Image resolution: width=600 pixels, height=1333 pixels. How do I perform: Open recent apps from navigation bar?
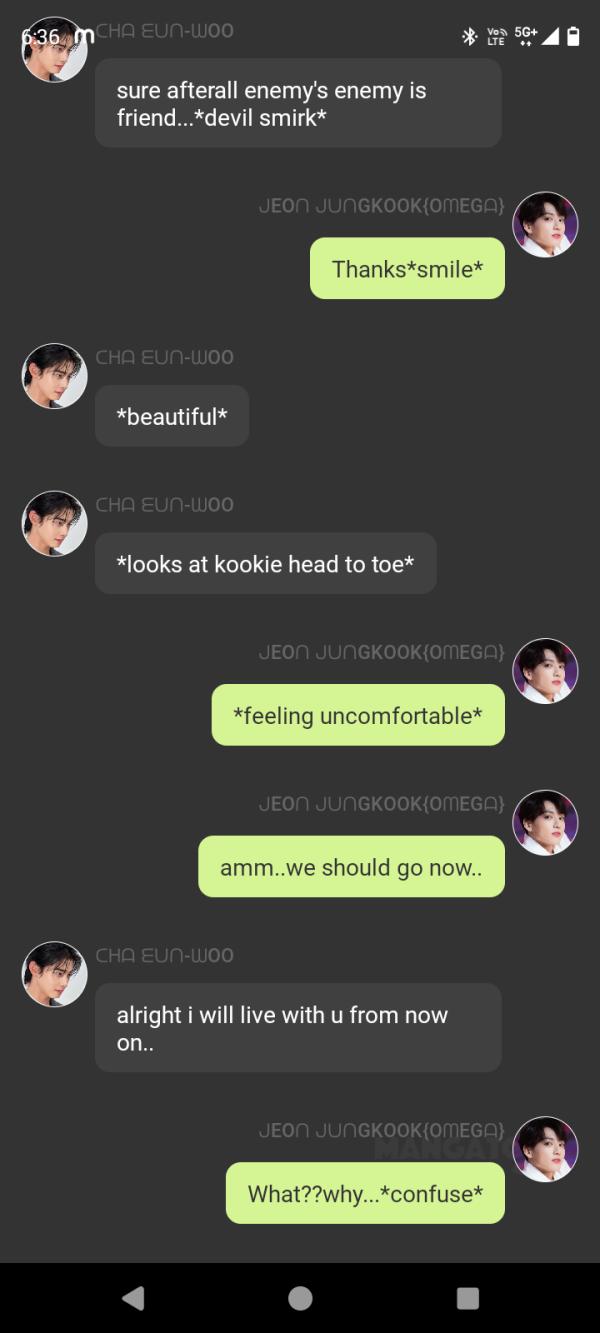[467, 1298]
